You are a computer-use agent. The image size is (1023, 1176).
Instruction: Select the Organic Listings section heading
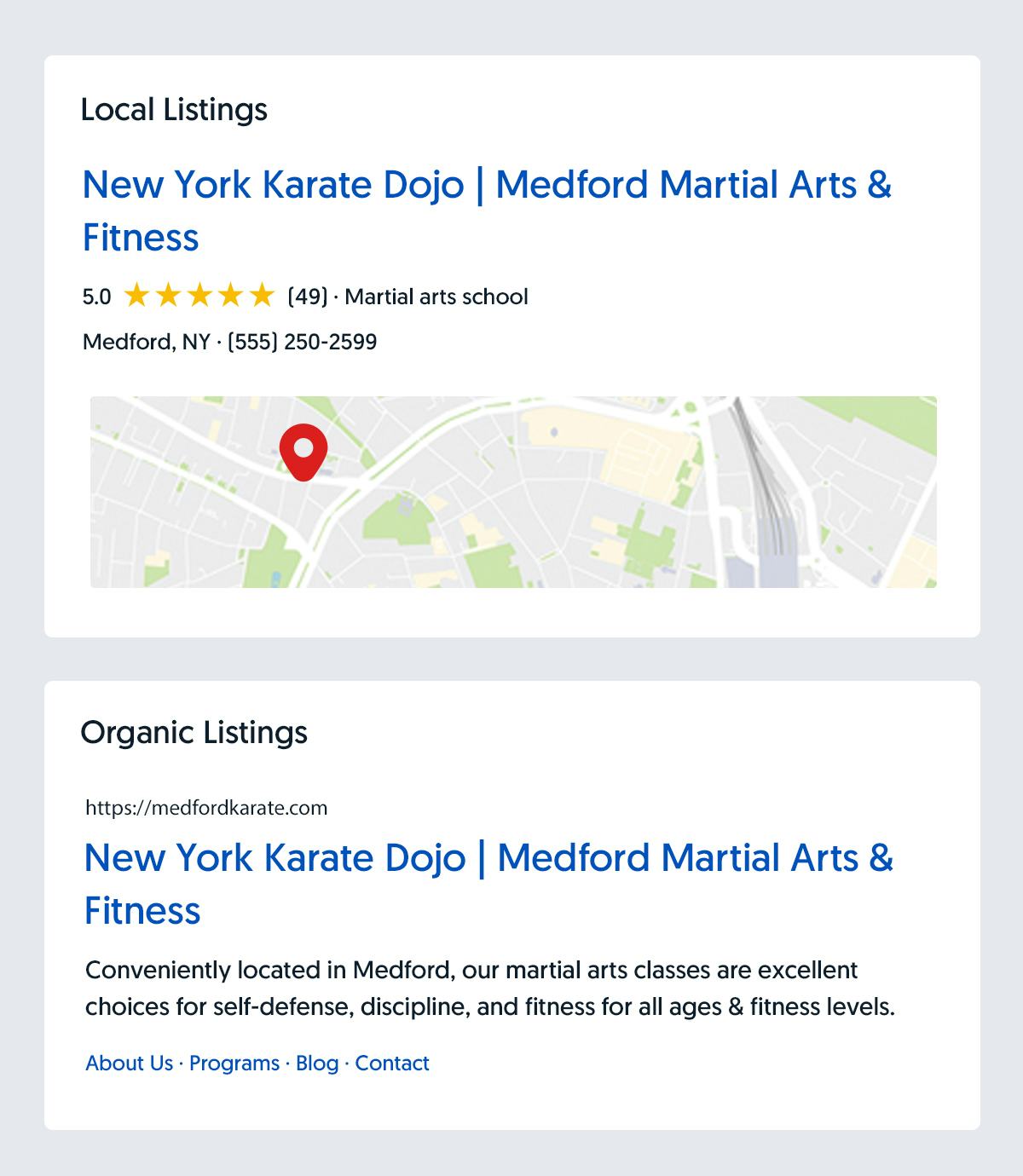196,730
